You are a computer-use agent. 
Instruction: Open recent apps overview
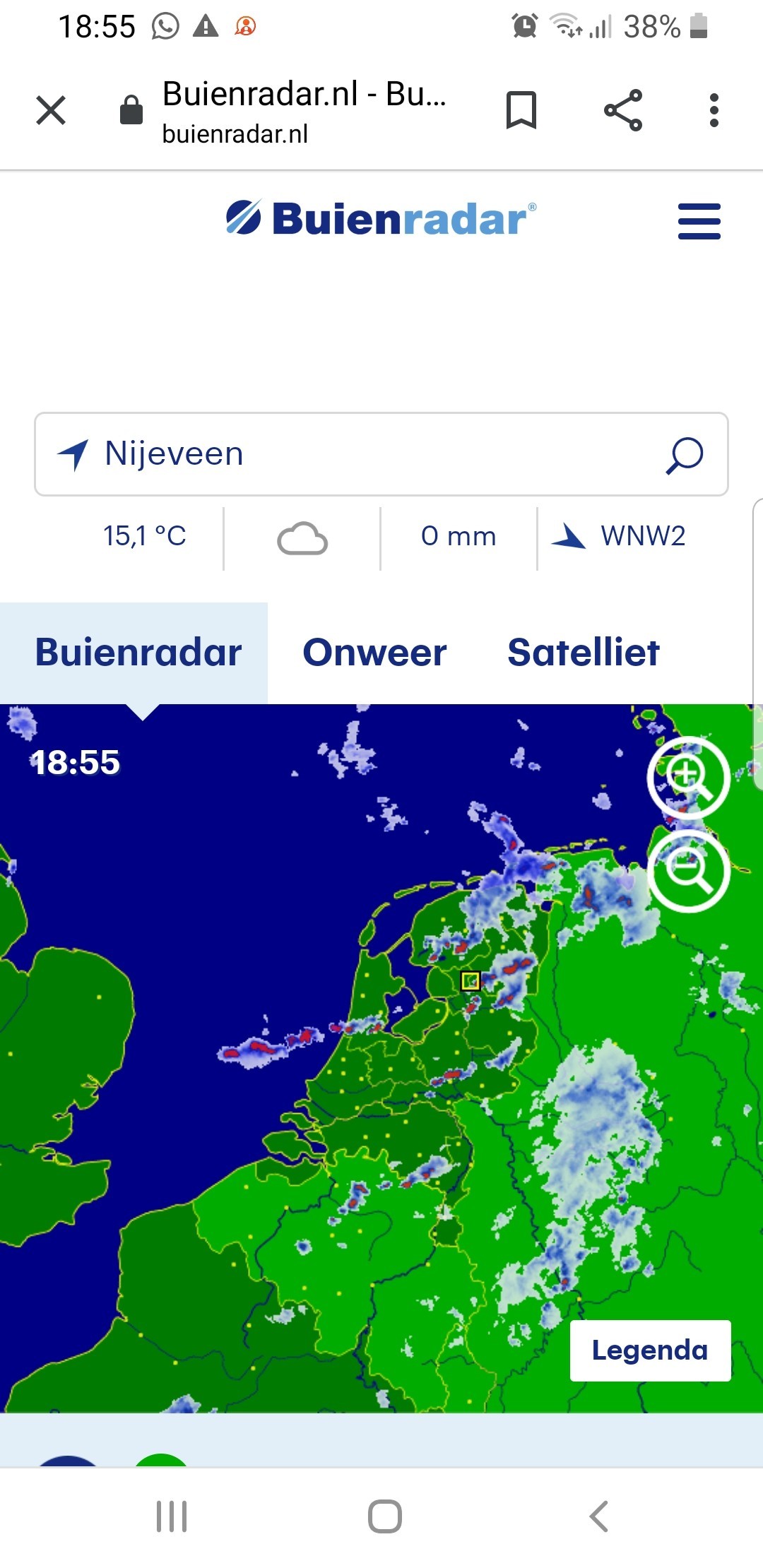coord(172,1516)
